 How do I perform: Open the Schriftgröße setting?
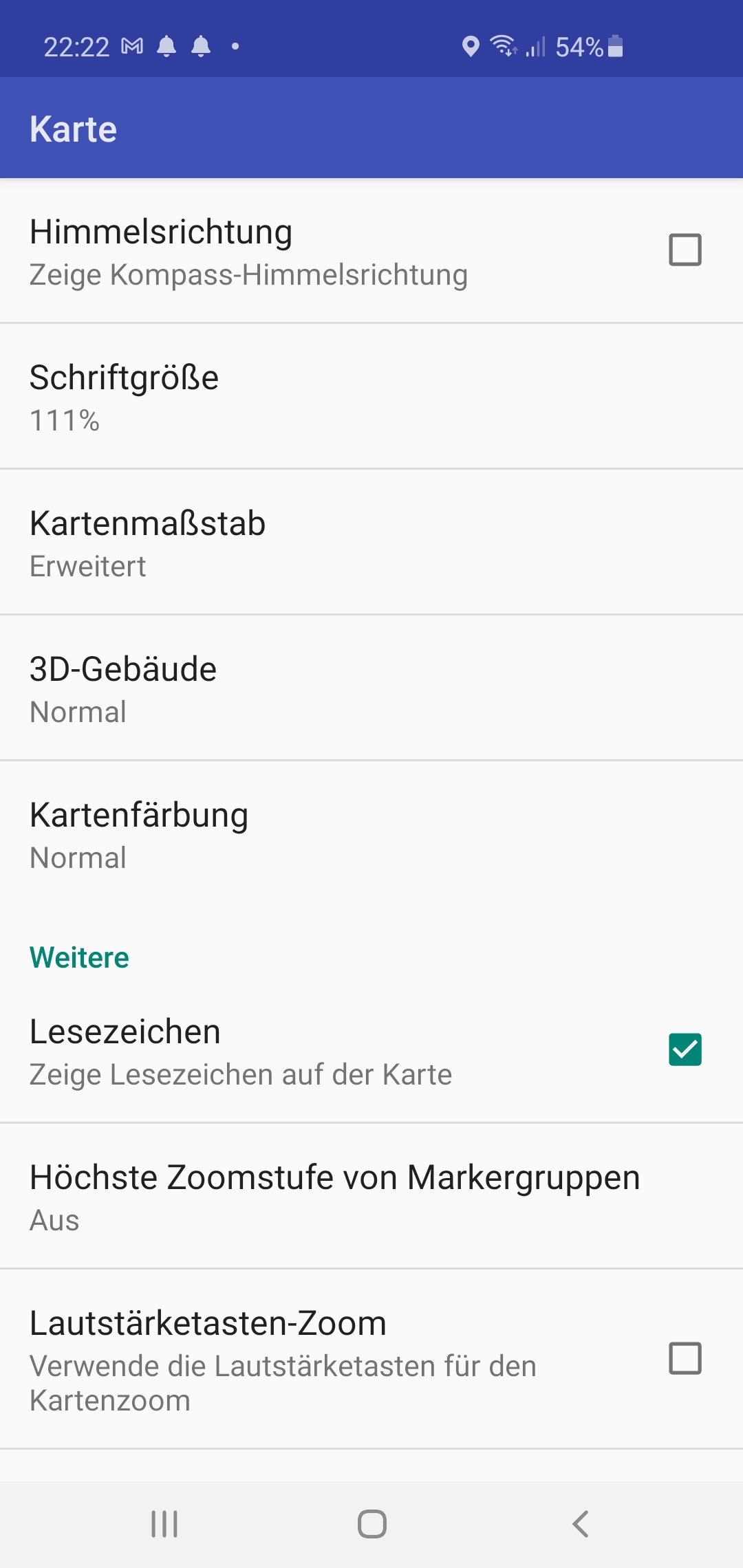coord(371,397)
